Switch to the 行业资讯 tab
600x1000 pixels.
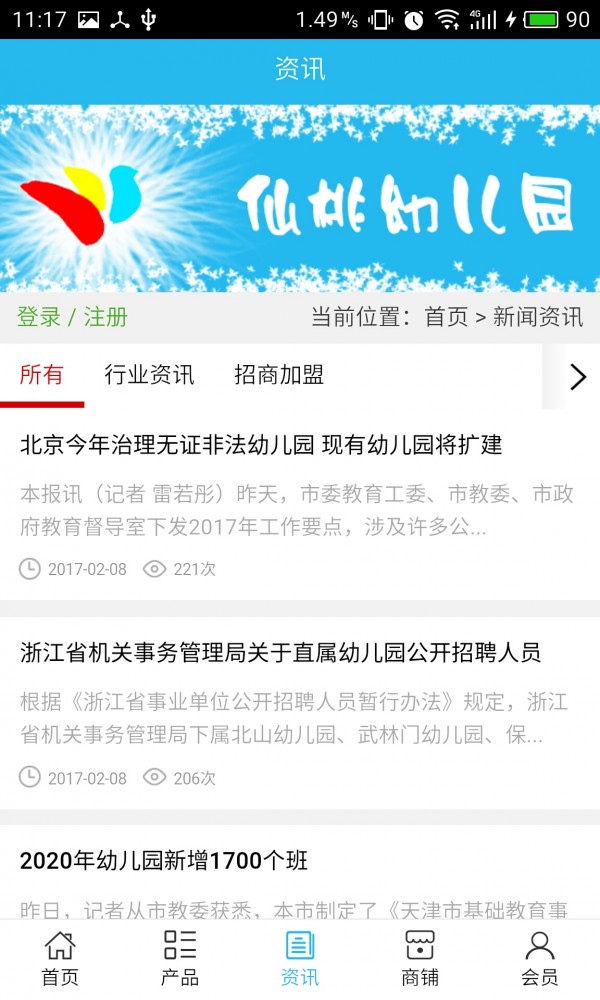click(149, 375)
